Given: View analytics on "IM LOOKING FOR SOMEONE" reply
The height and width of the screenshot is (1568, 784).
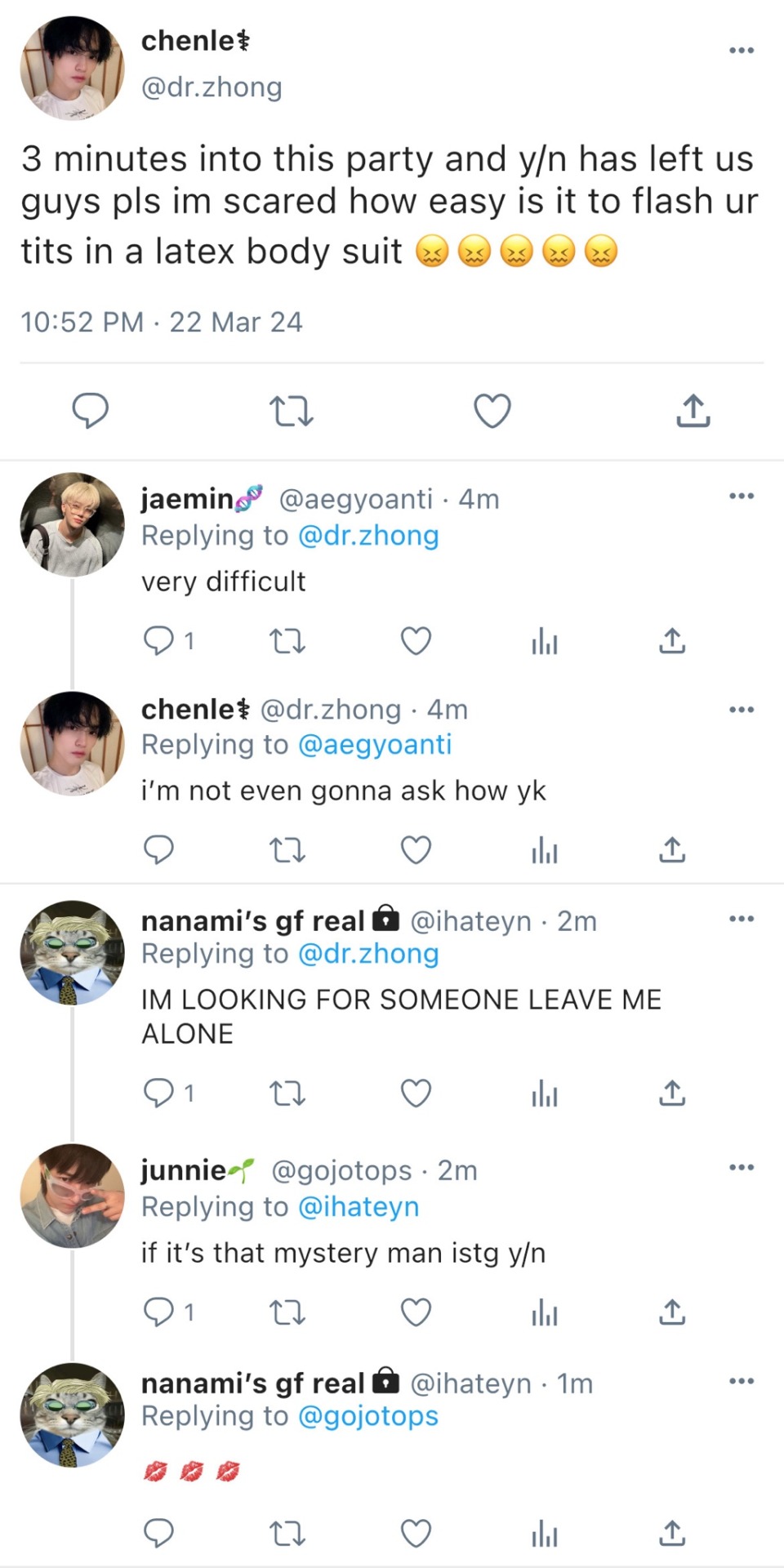Looking at the screenshot, I should [544, 1094].
